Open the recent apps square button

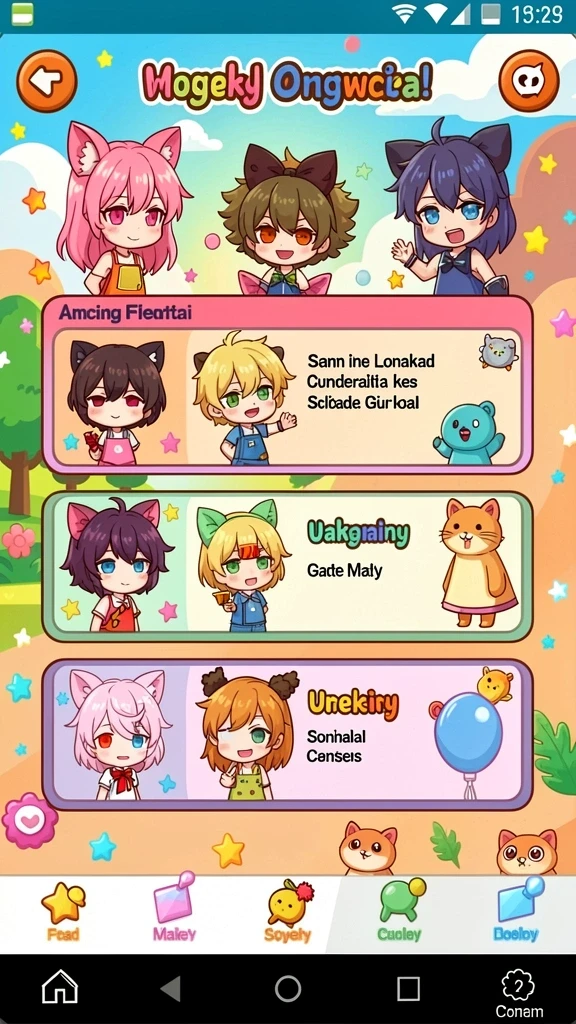408,989
